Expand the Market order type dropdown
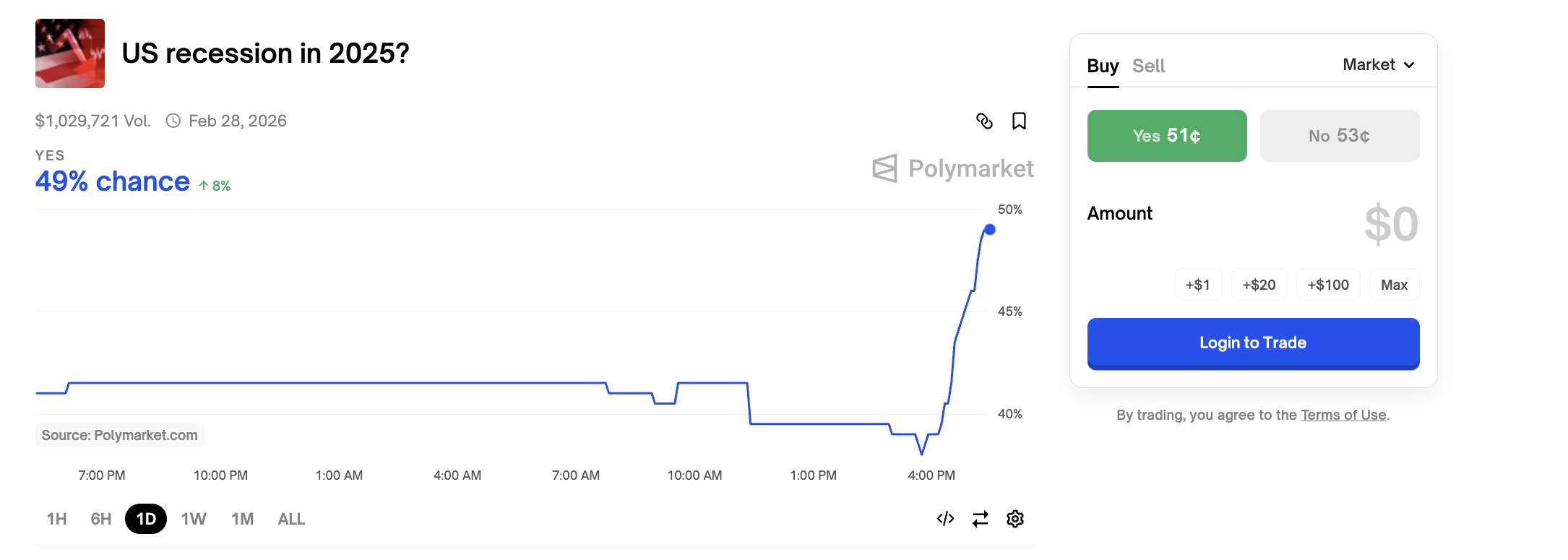This screenshot has width=1568, height=560. pyautogui.click(x=1379, y=65)
